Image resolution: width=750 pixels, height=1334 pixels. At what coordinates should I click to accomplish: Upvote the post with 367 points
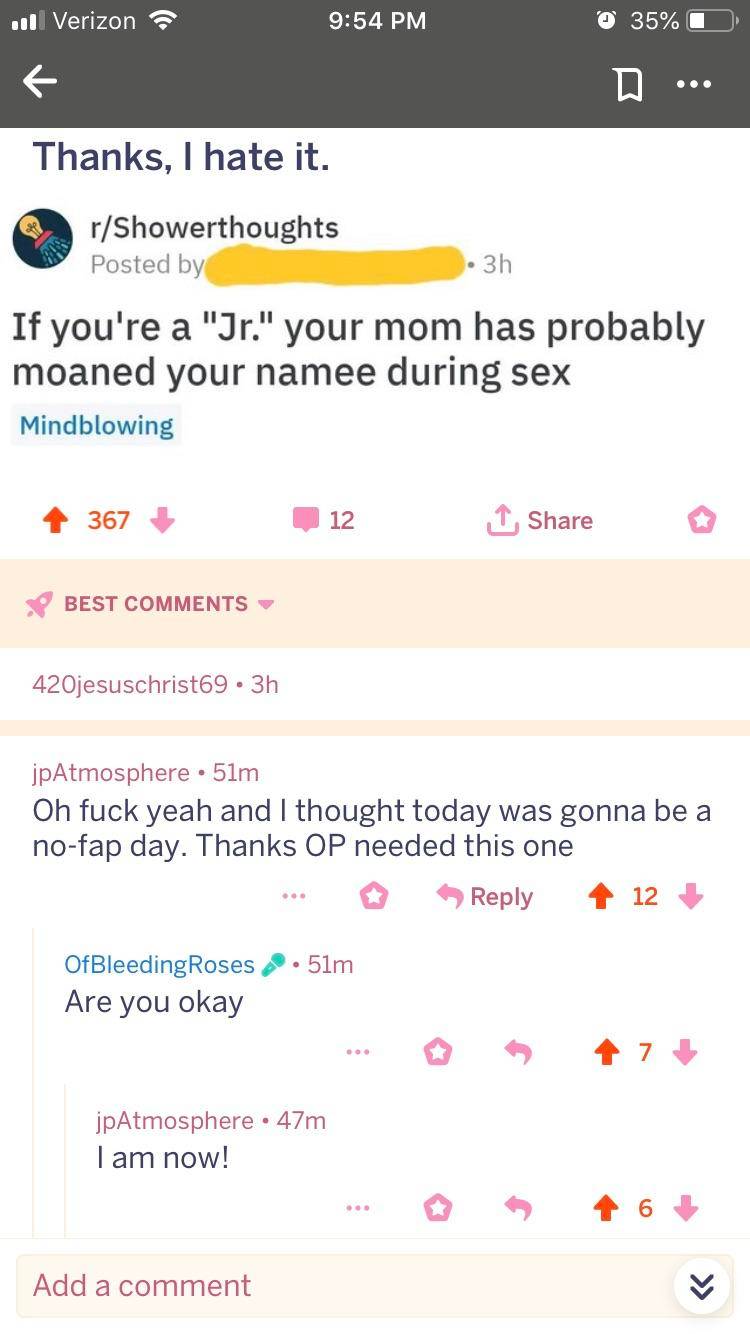(x=55, y=520)
